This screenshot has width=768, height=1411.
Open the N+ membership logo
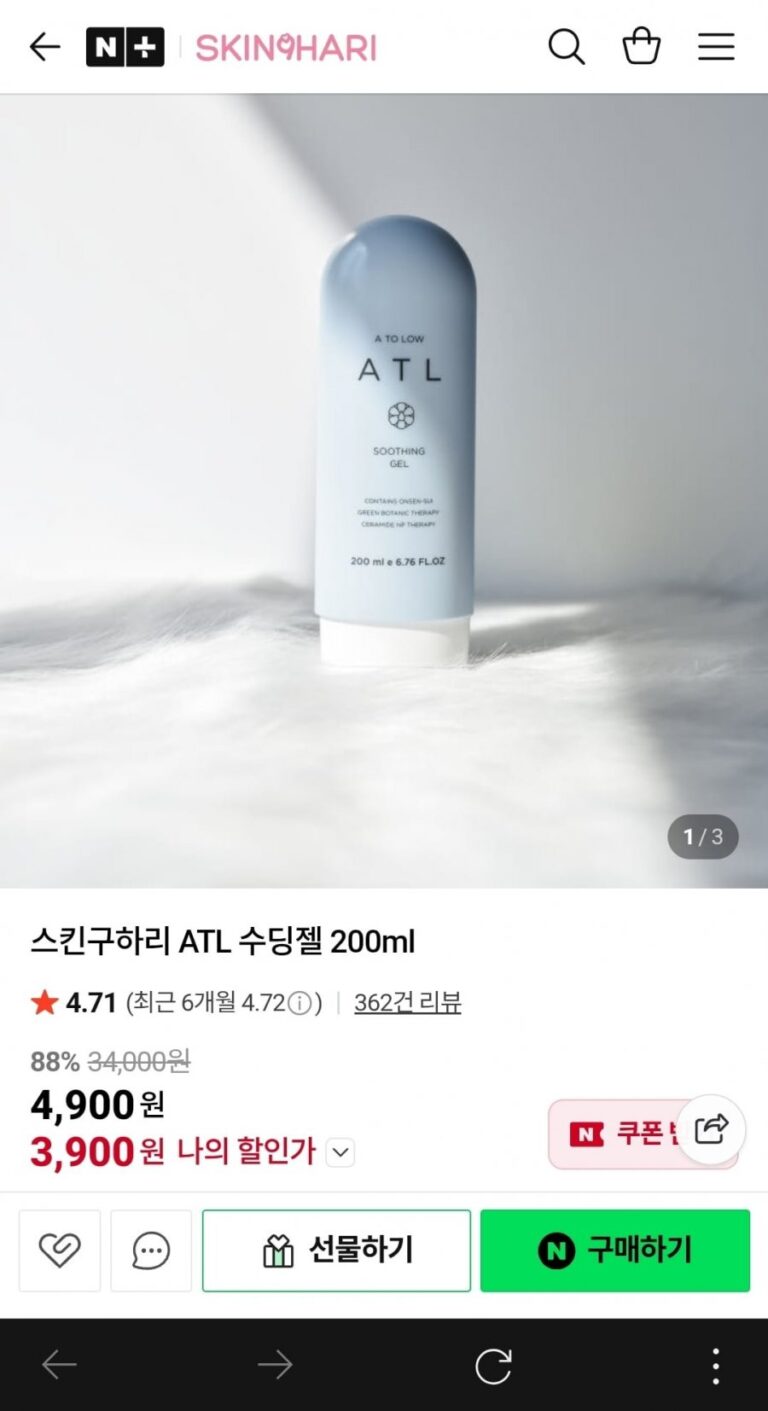click(125, 47)
